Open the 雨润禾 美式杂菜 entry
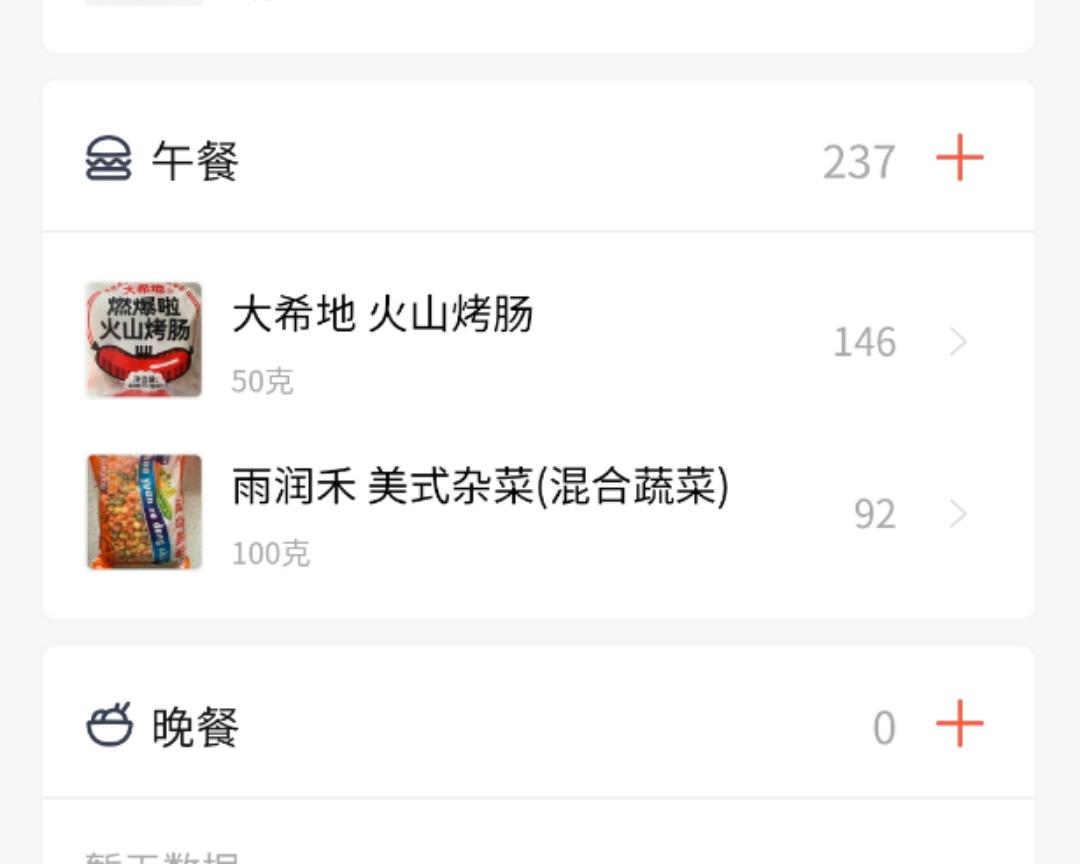 pos(538,513)
